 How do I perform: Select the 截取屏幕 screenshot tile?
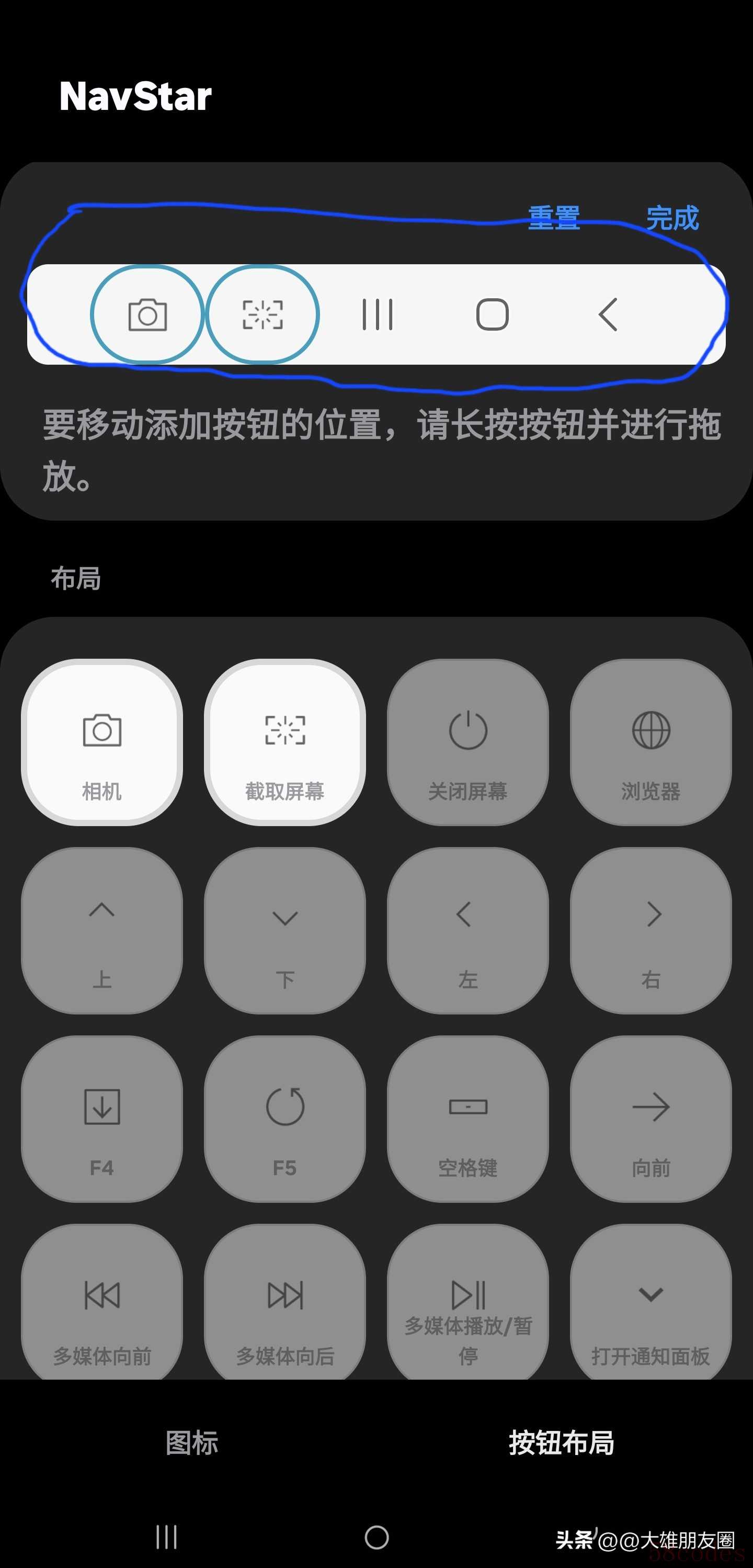pos(284,742)
